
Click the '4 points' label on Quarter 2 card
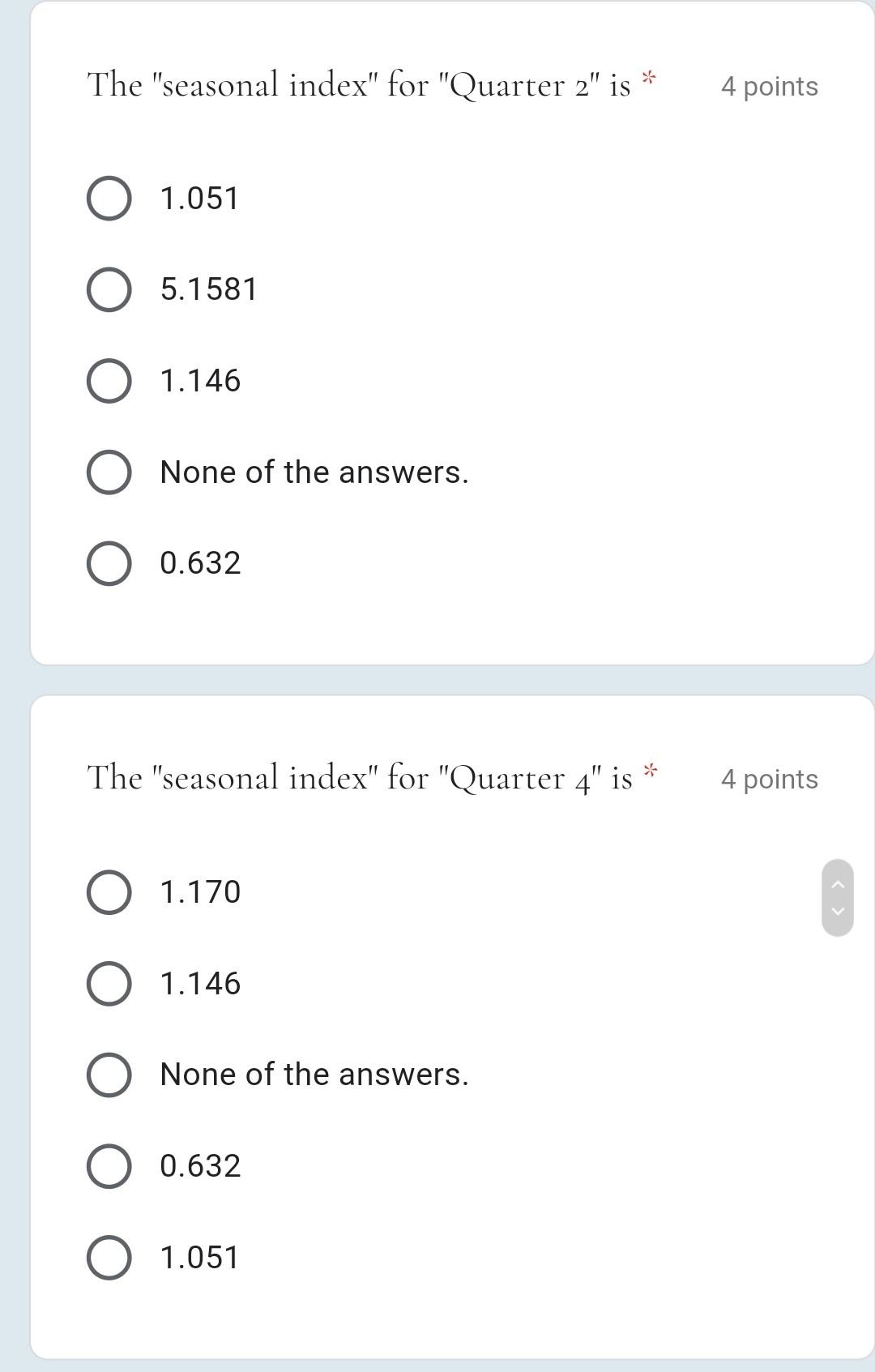tap(769, 87)
